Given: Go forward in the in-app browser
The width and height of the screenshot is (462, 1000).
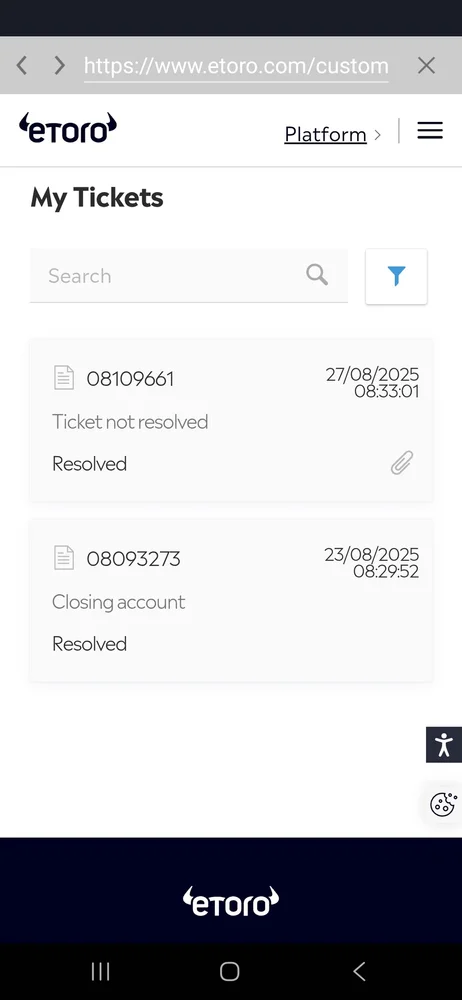Looking at the screenshot, I should click(x=59, y=65).
